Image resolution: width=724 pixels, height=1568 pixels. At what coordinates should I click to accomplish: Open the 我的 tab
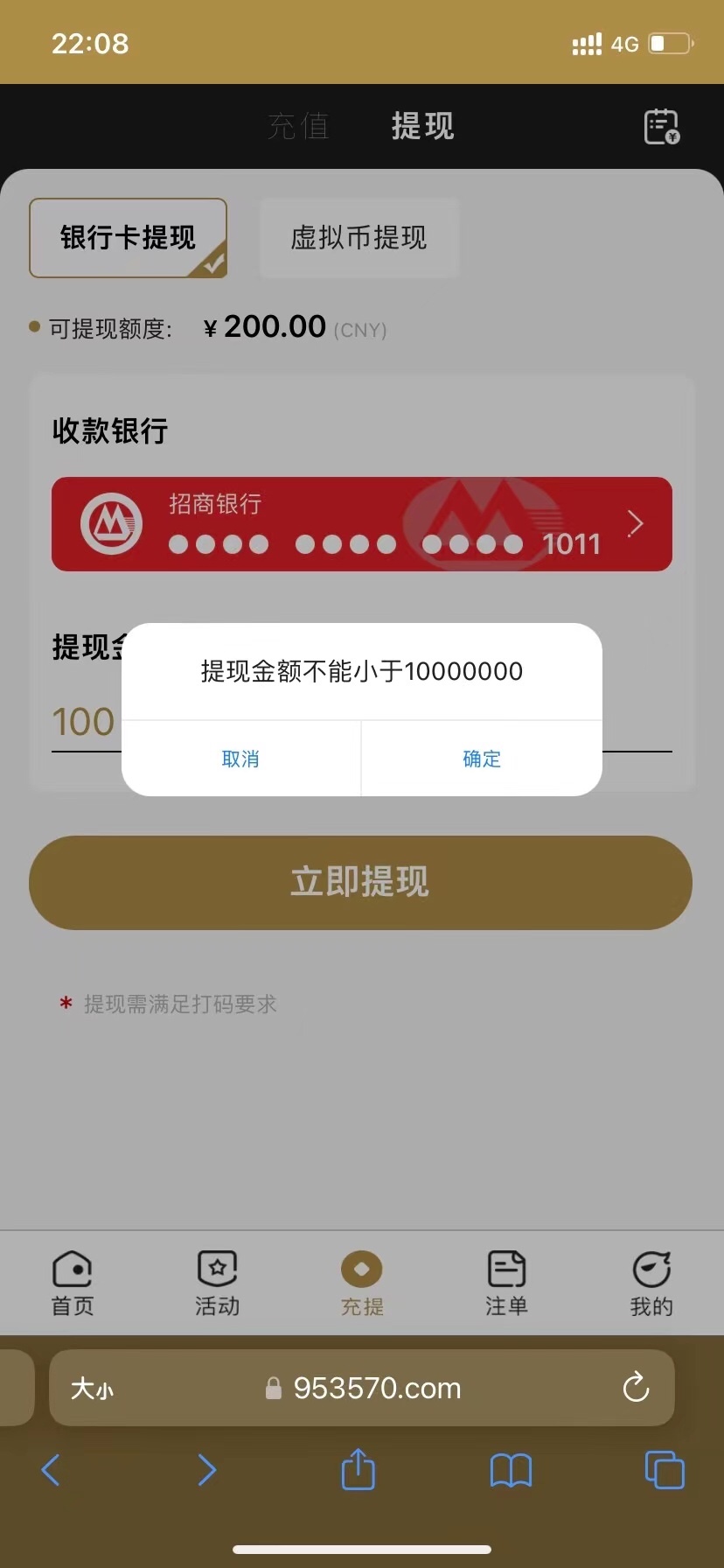pos(651,1283)
